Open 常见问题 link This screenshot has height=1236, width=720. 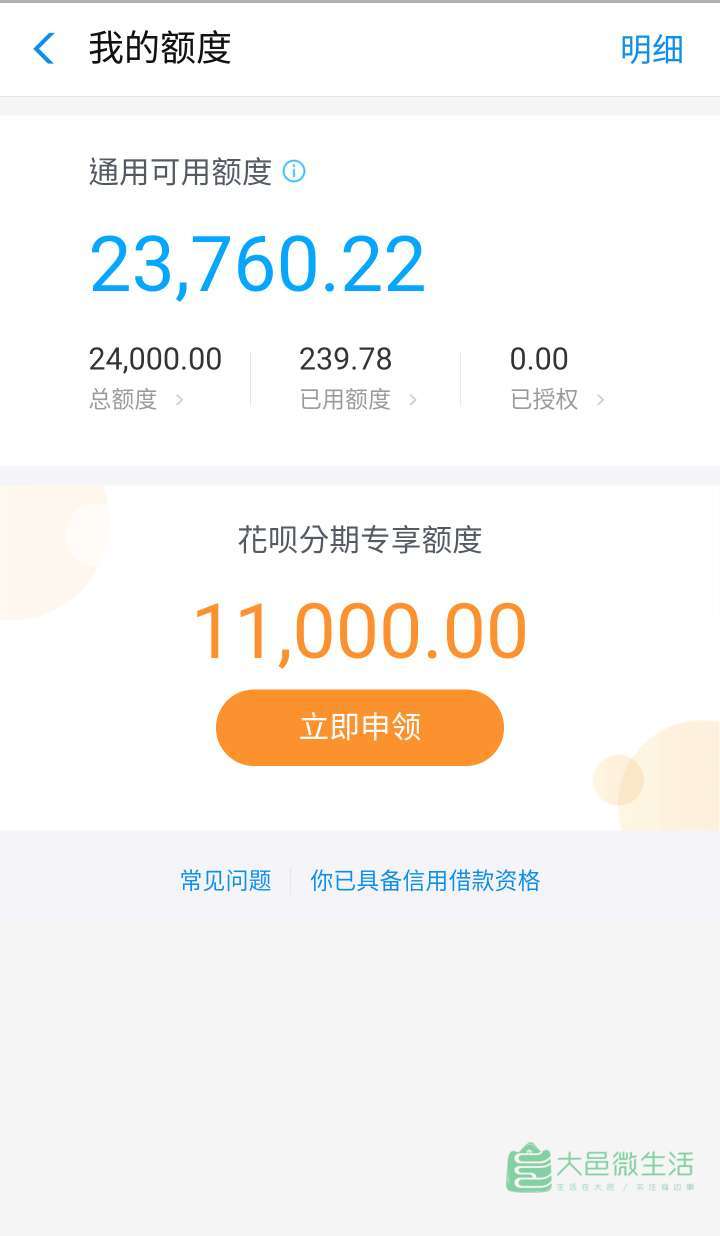point(226,880)
